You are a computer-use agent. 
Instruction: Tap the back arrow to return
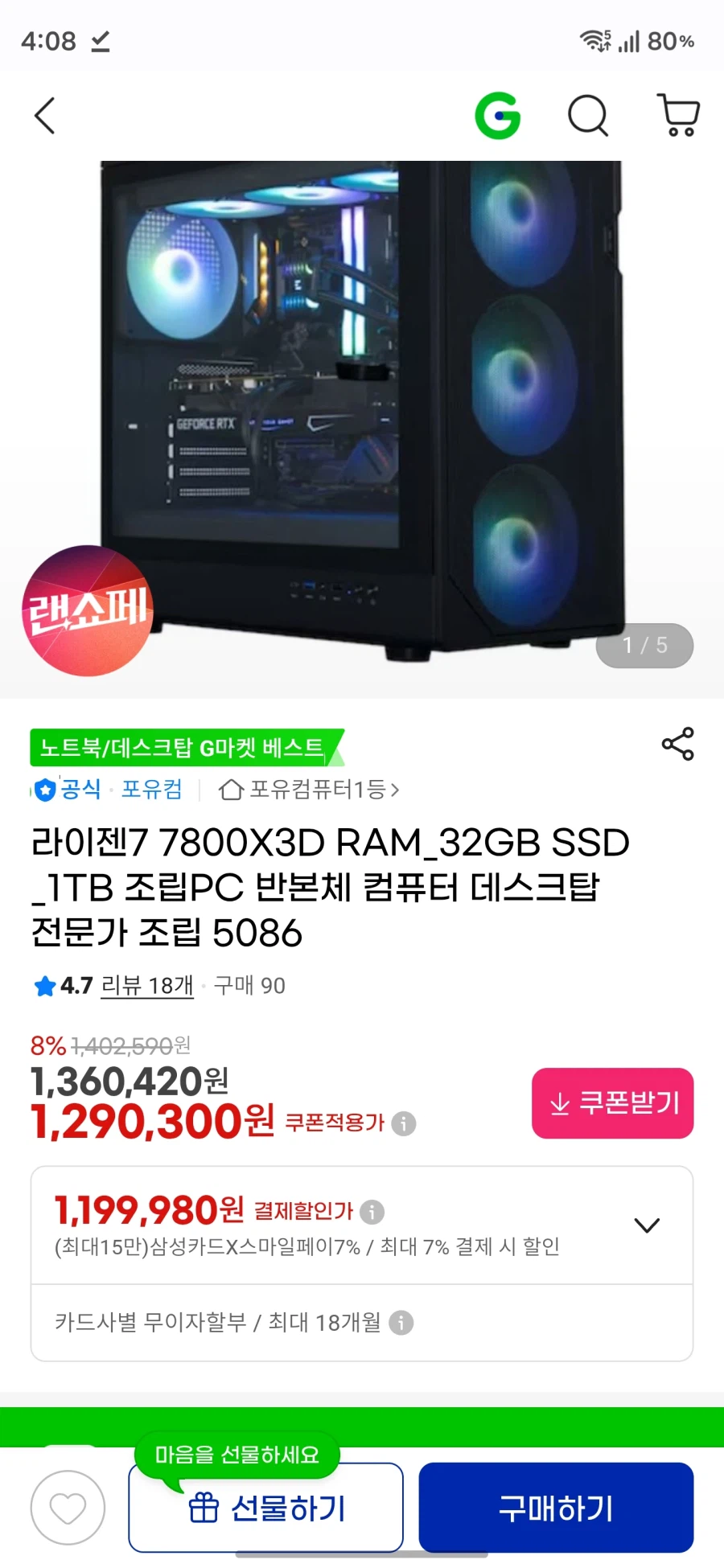click(x=45, y=115)
